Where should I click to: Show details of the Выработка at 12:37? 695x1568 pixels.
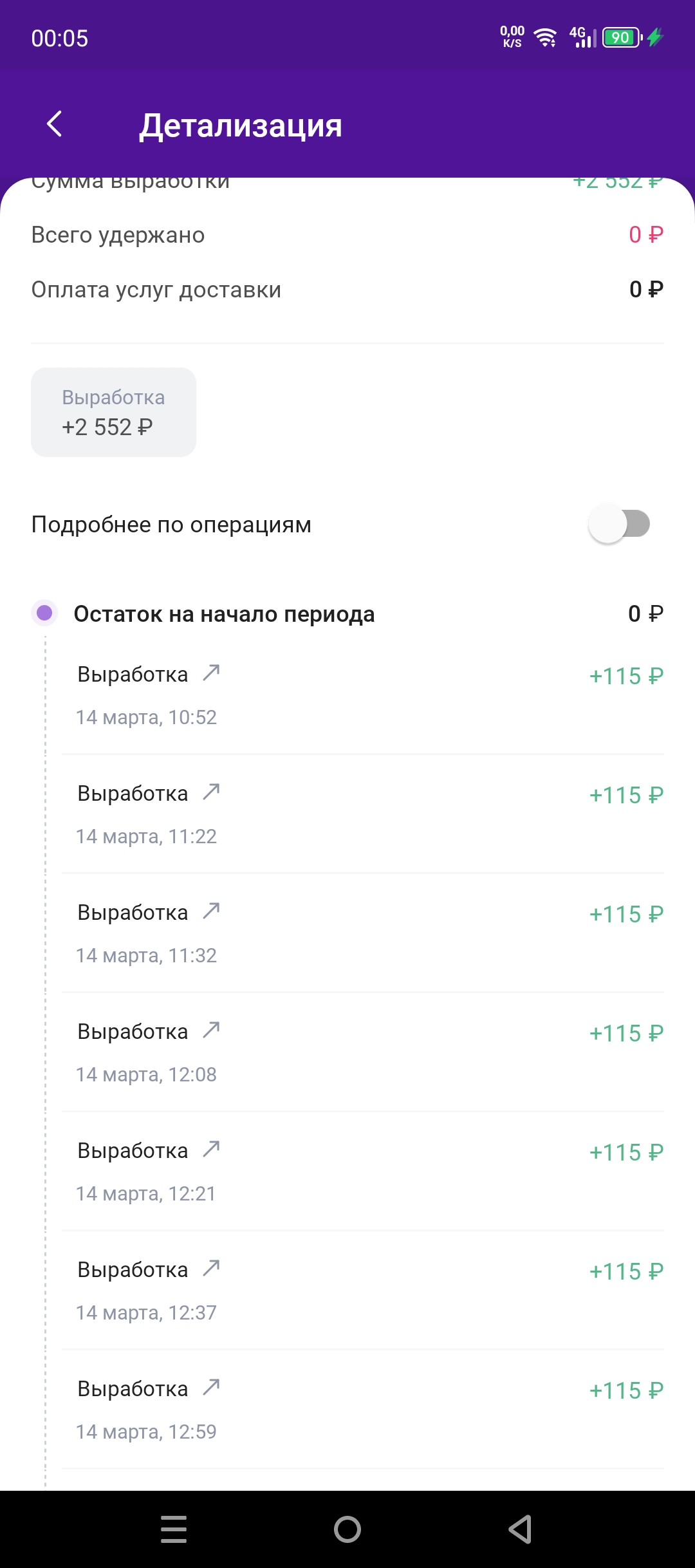(363, 1291)
